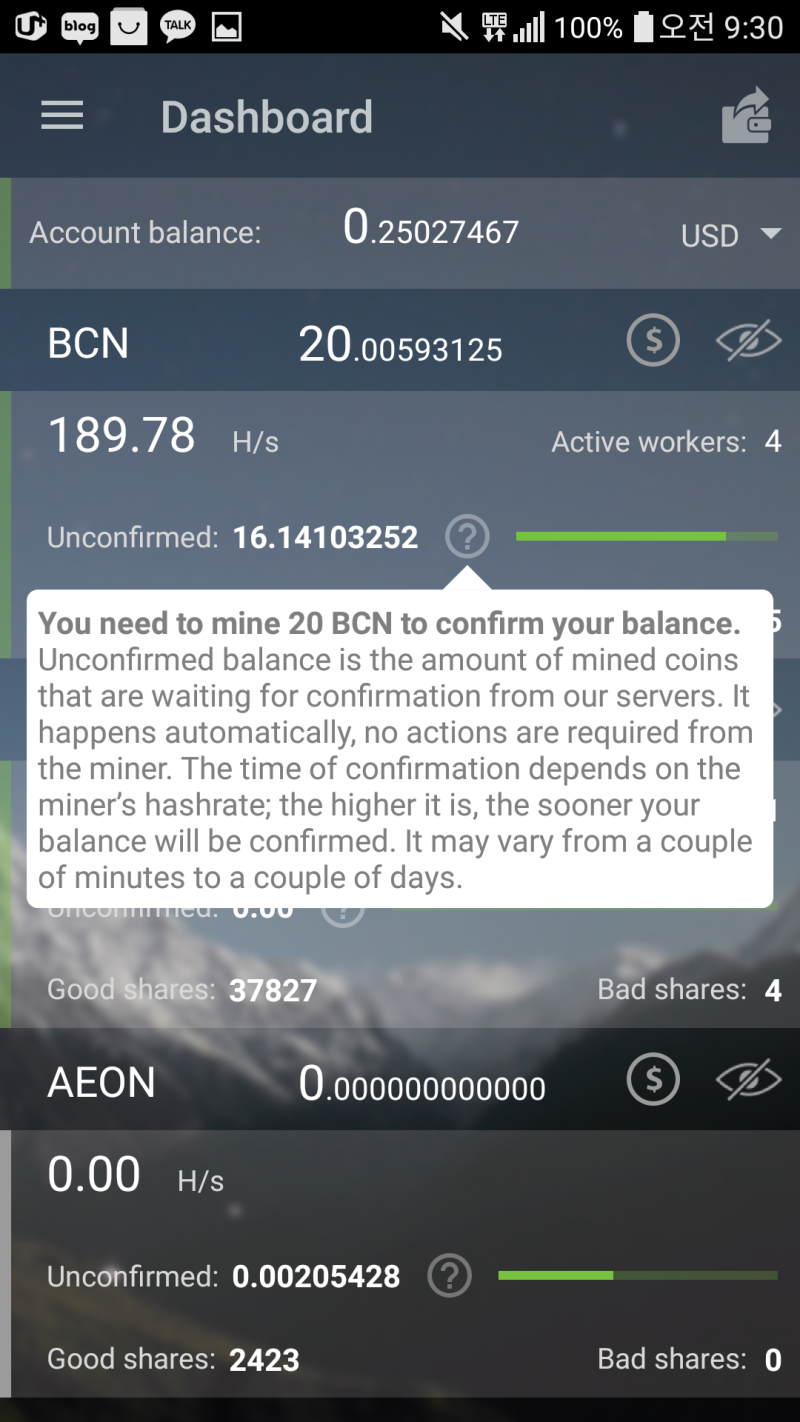The image size is (800, 1422).
Task: Select the Dashboard title header
Action: (267, 117)
